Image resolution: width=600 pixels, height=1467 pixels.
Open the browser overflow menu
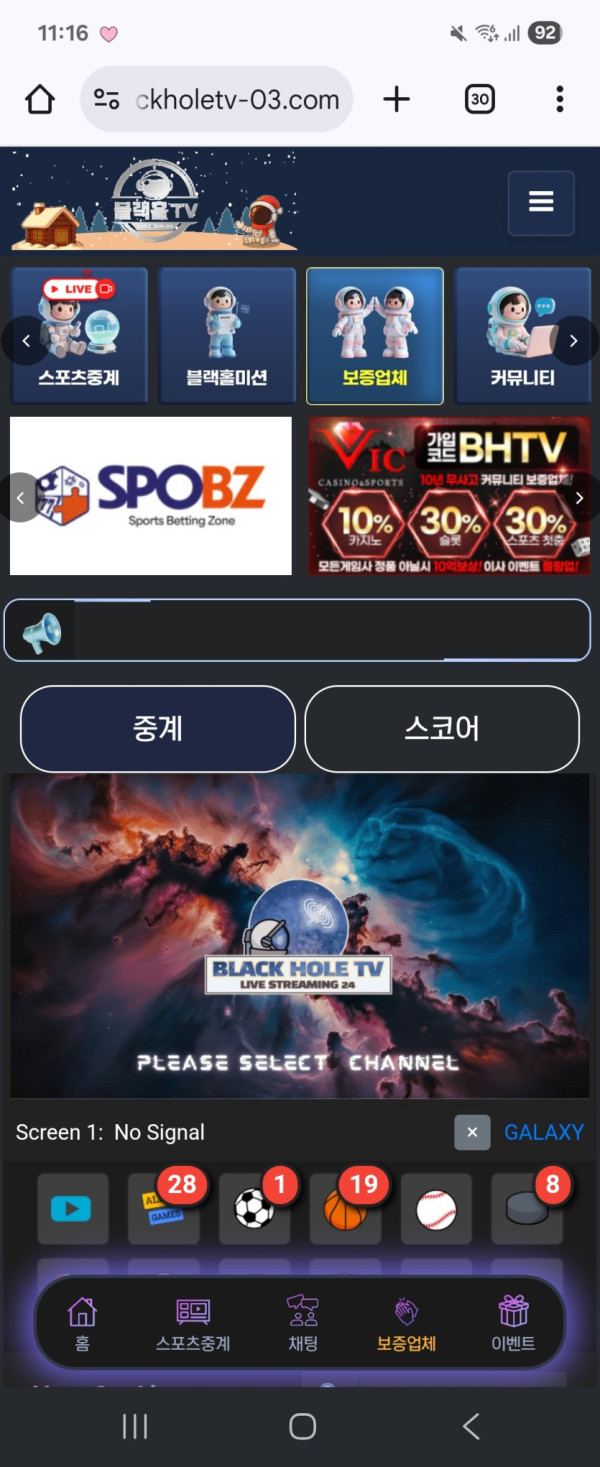559,99
